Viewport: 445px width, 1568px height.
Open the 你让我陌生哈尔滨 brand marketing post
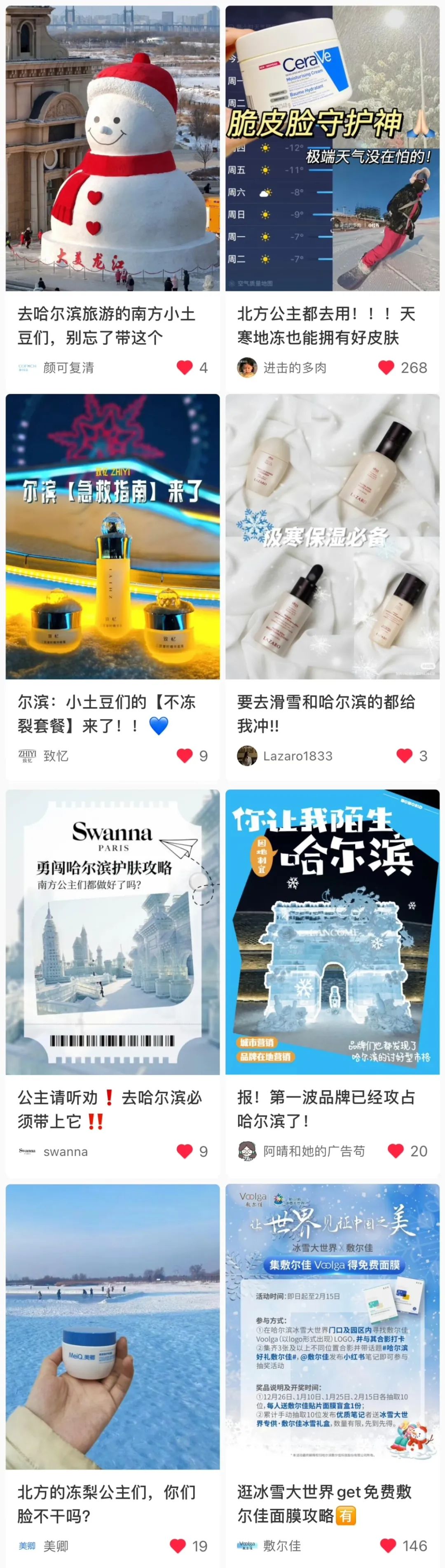(333, 932)
